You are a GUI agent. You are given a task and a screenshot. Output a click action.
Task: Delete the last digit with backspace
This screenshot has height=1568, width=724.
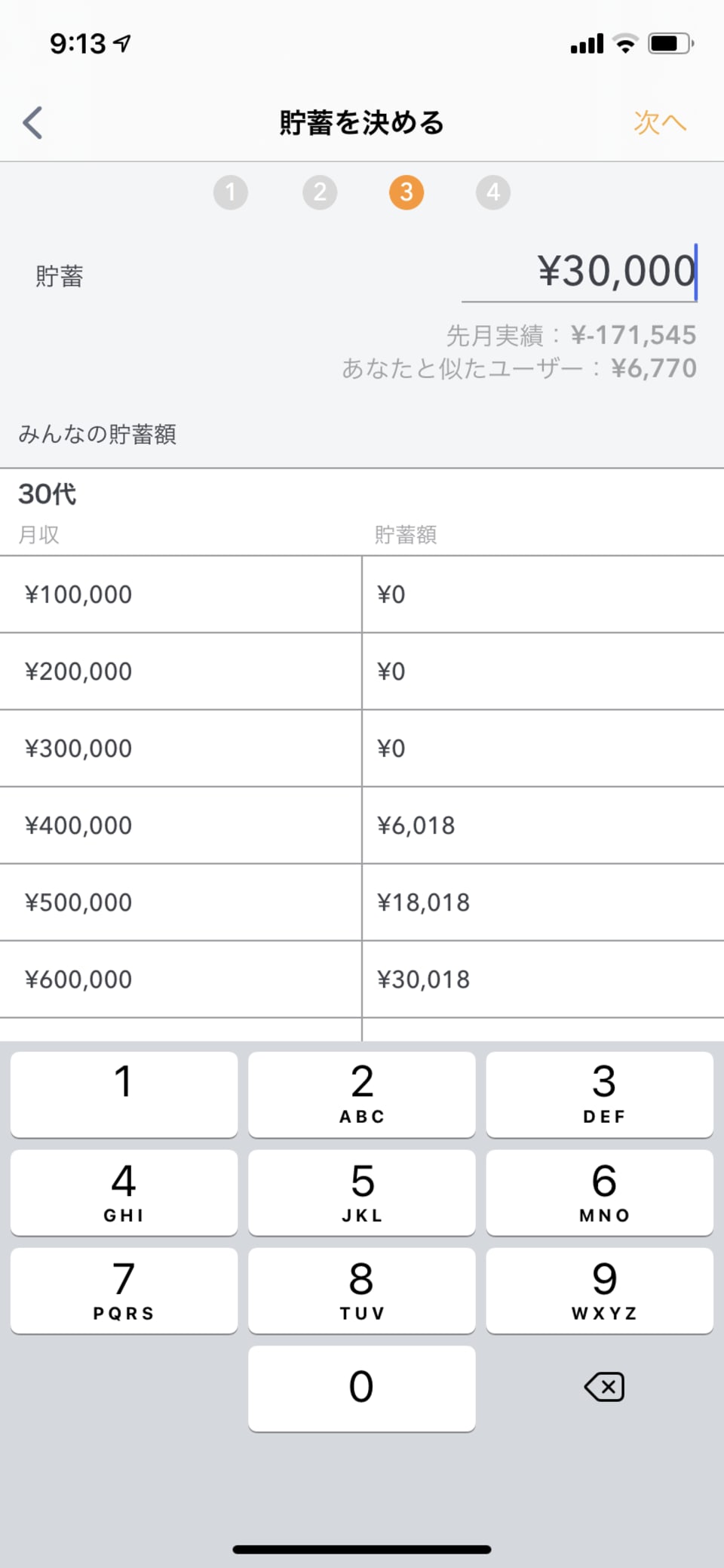(x=604, y=1387)
